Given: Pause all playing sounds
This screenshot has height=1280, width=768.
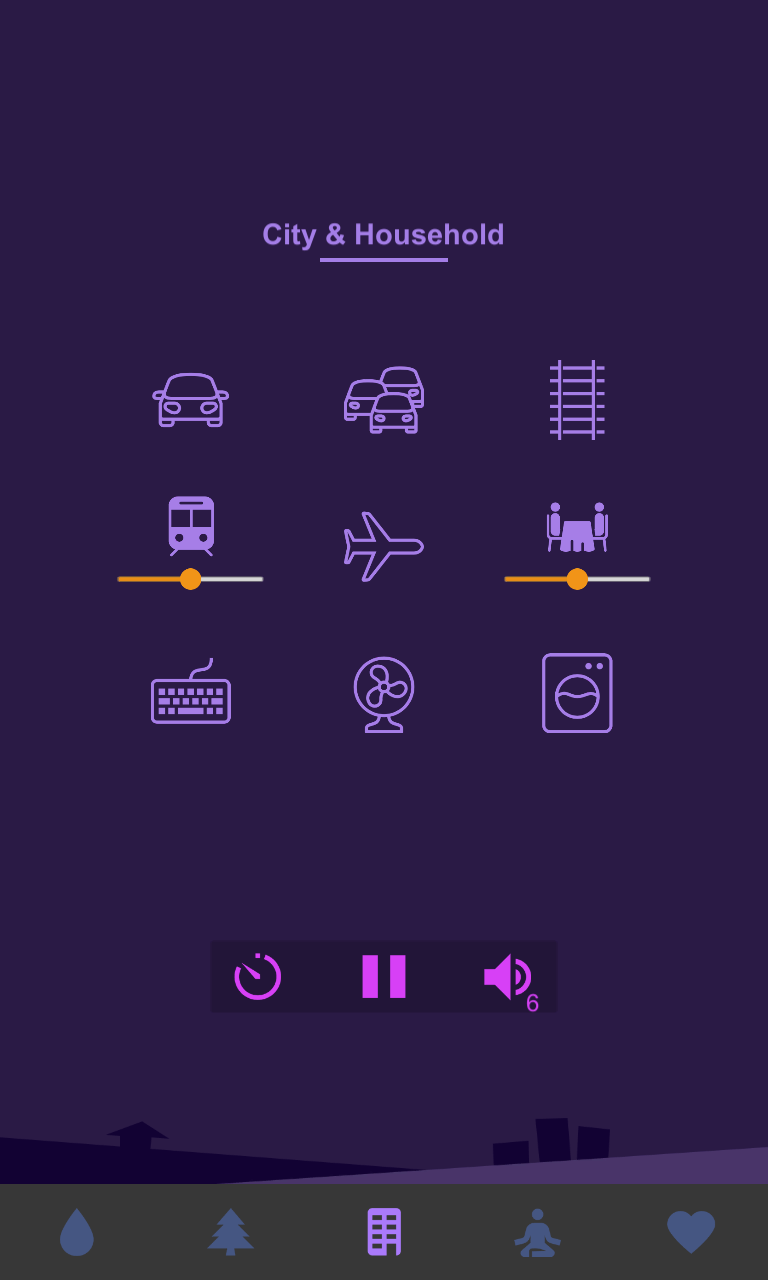Looking at the screenshot, I should click(x=384, y=976).
